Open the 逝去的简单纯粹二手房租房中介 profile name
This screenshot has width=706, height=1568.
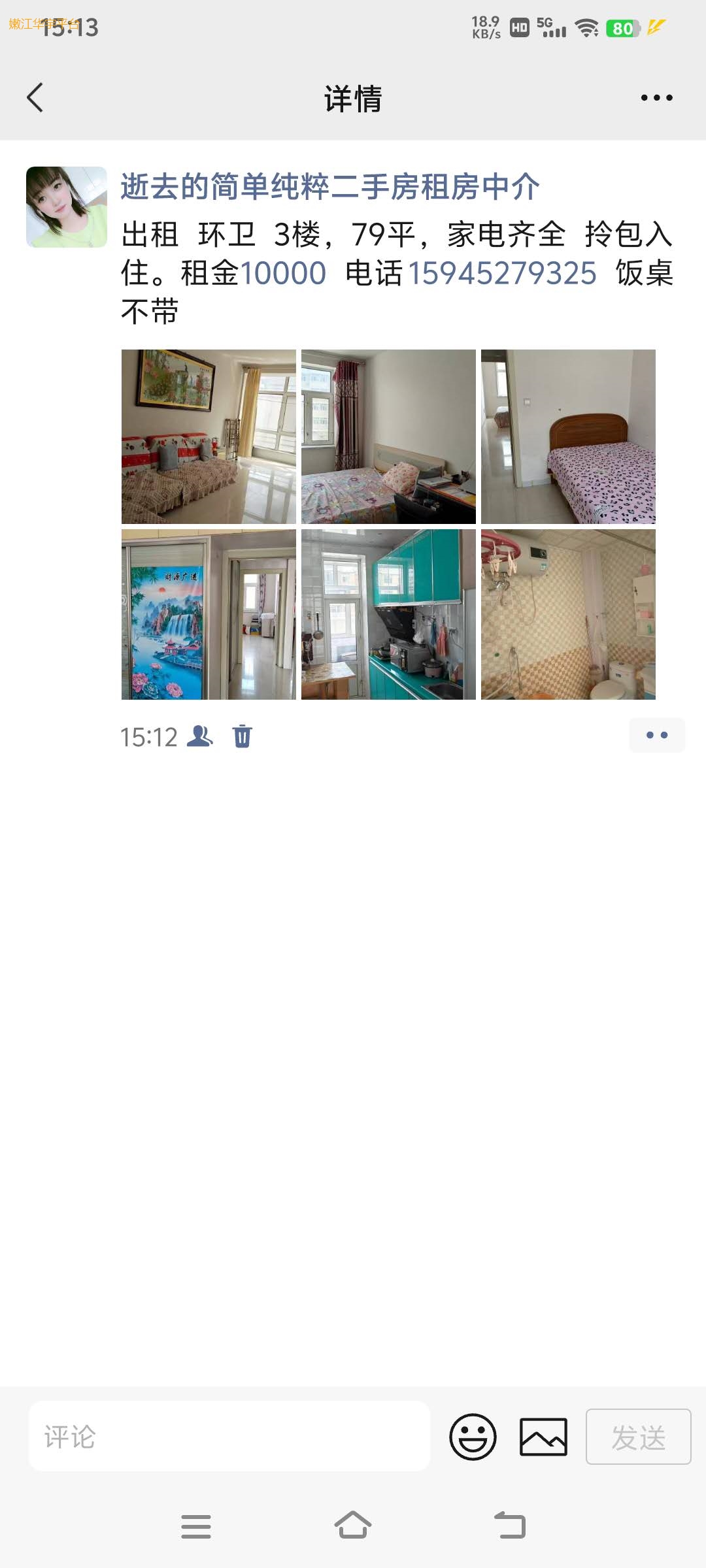[x=330, y=187]
